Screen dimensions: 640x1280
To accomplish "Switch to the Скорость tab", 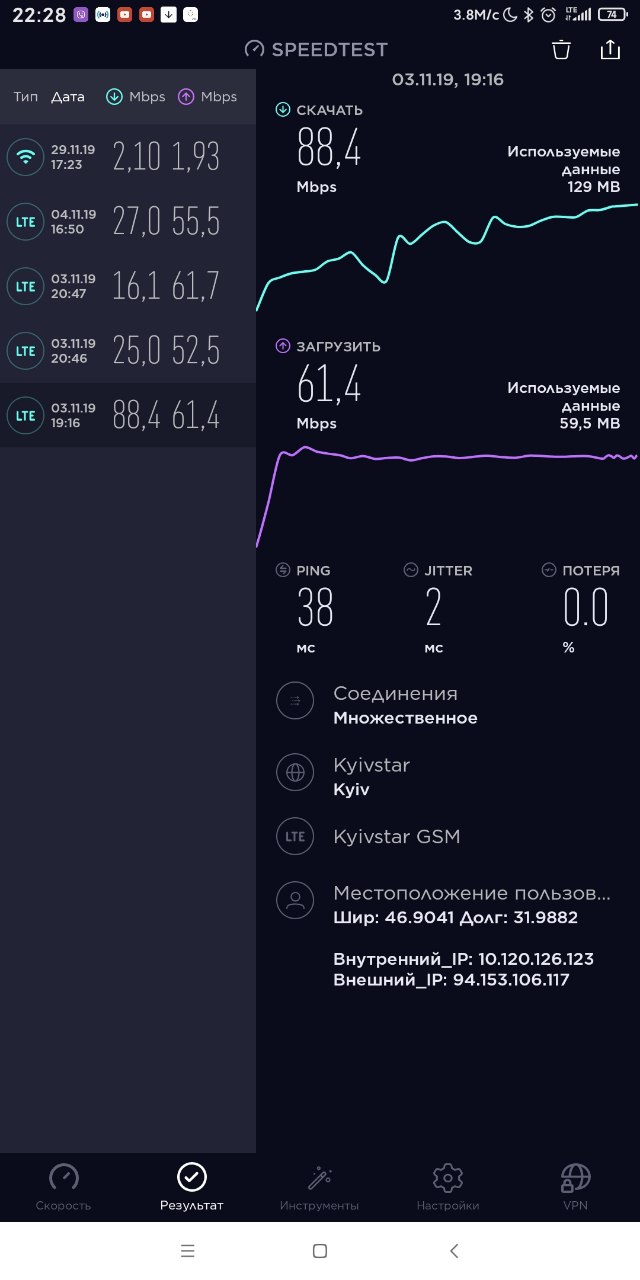I will 64,1187.
